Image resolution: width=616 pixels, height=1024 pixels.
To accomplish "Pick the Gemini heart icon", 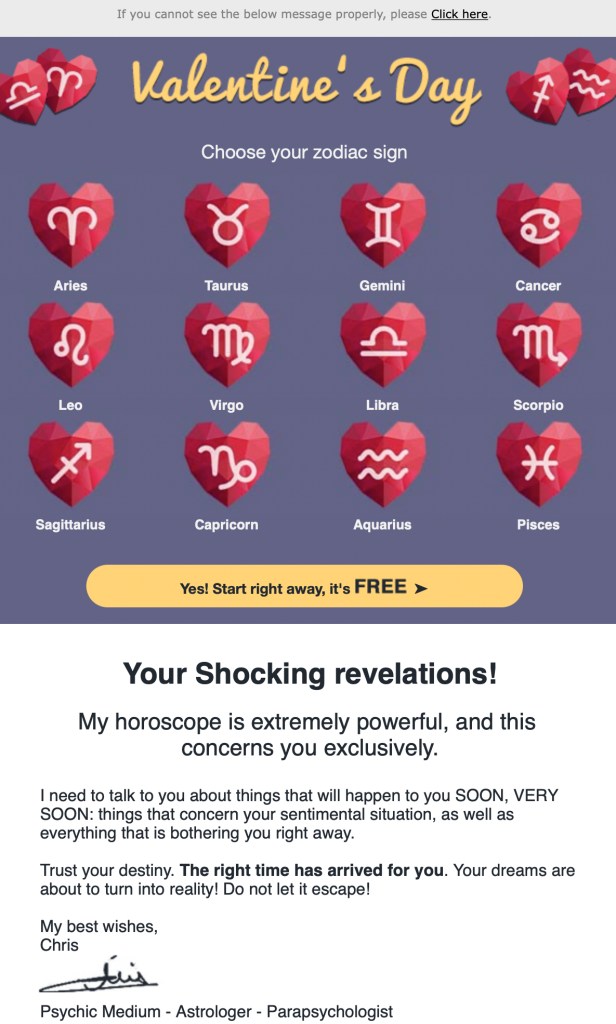I will [383, 226].
